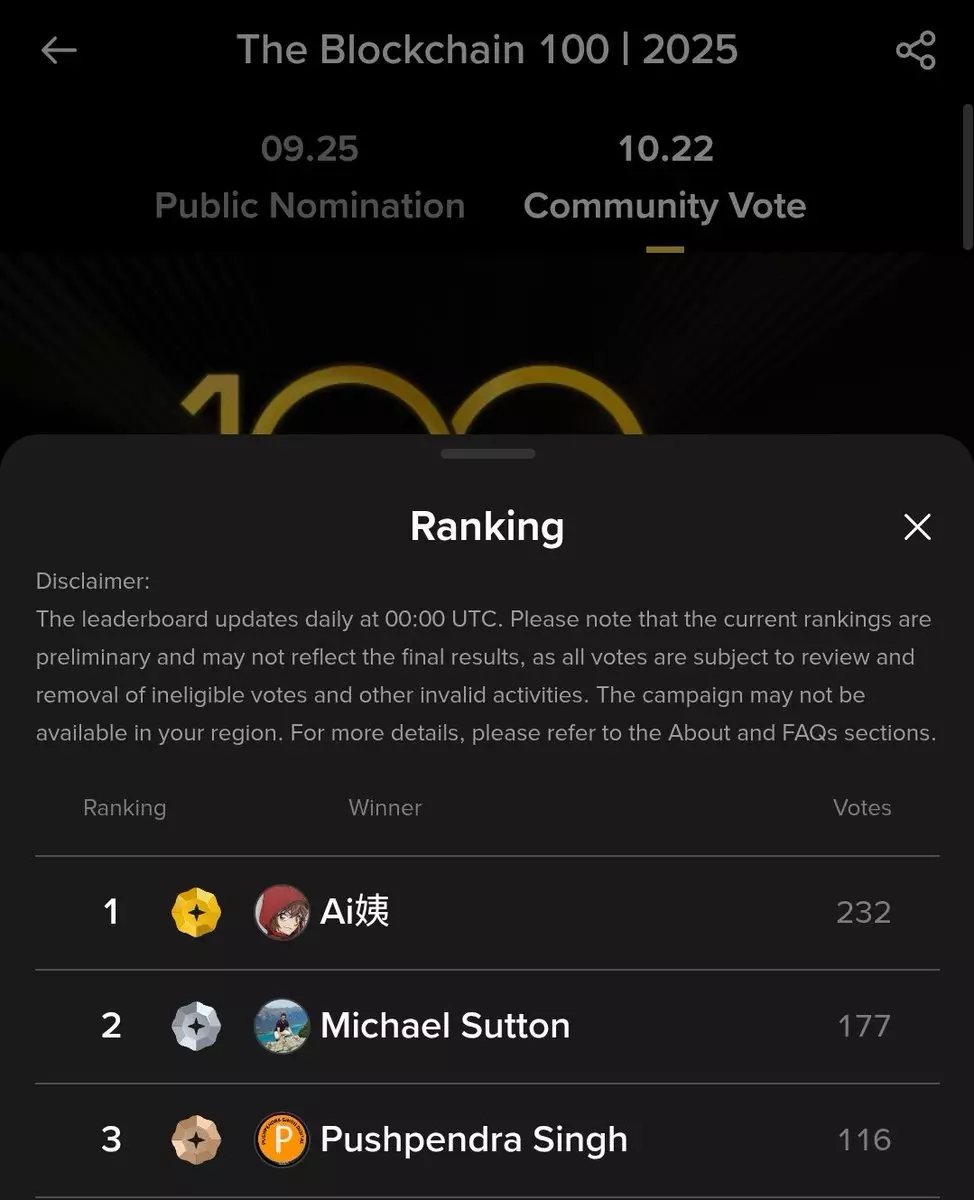Share The Blockchain 100 page
The height and width of the screenshot is (1200, 974).
915,50
